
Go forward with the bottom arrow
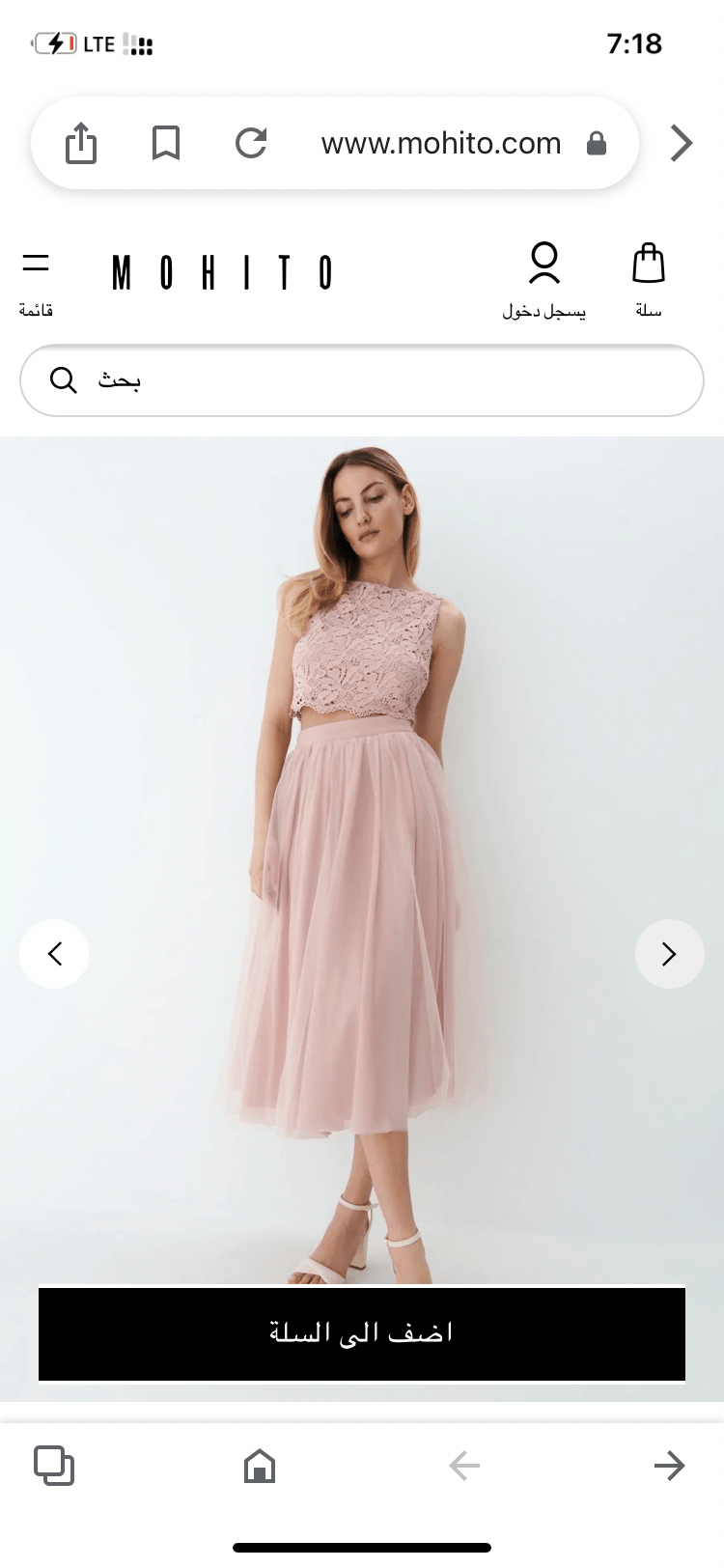(669, 1466)
